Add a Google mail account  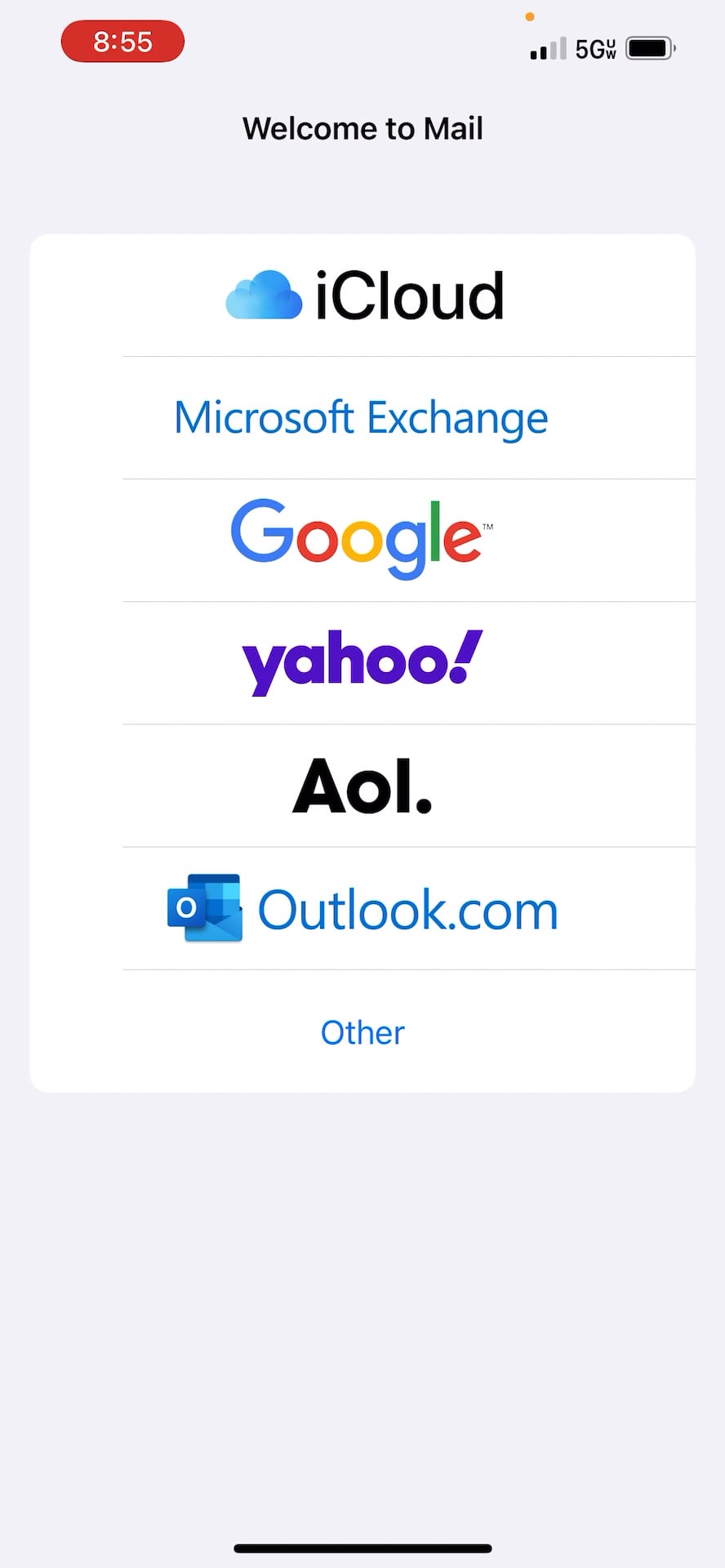coord(362,539)
